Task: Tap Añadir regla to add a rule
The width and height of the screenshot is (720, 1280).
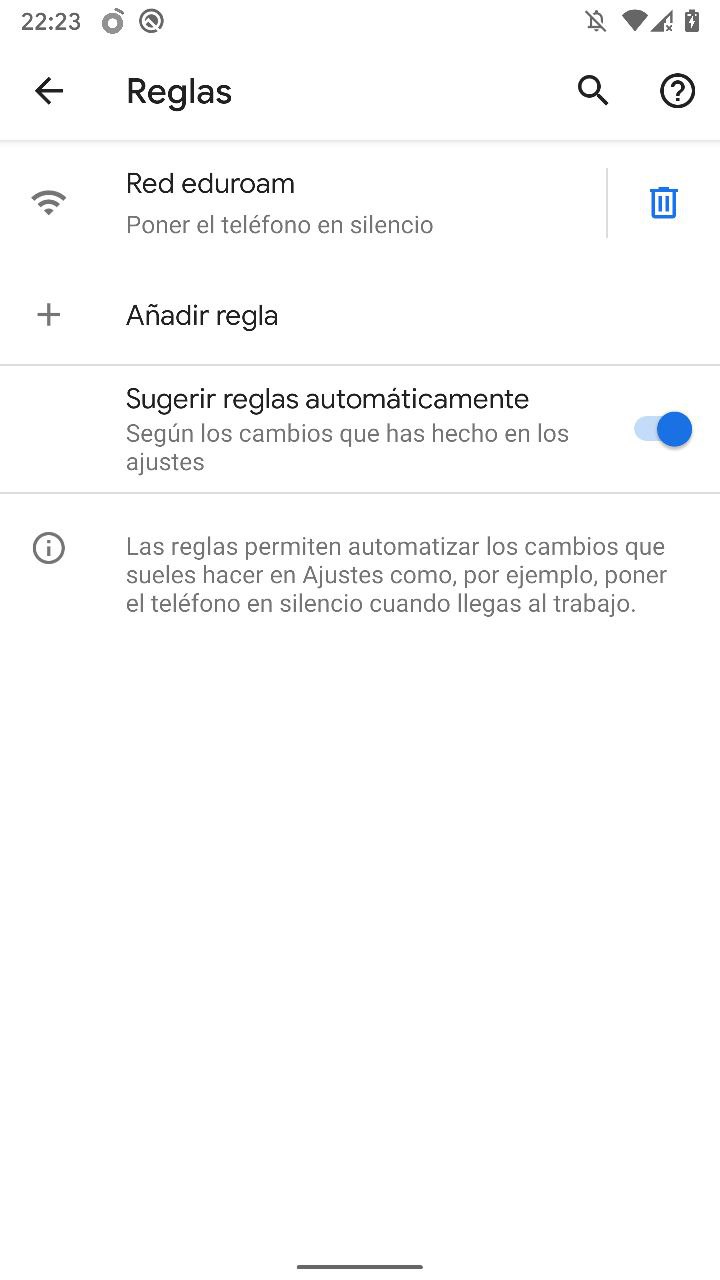Action: pyautogui.click(x=360, y=315)
